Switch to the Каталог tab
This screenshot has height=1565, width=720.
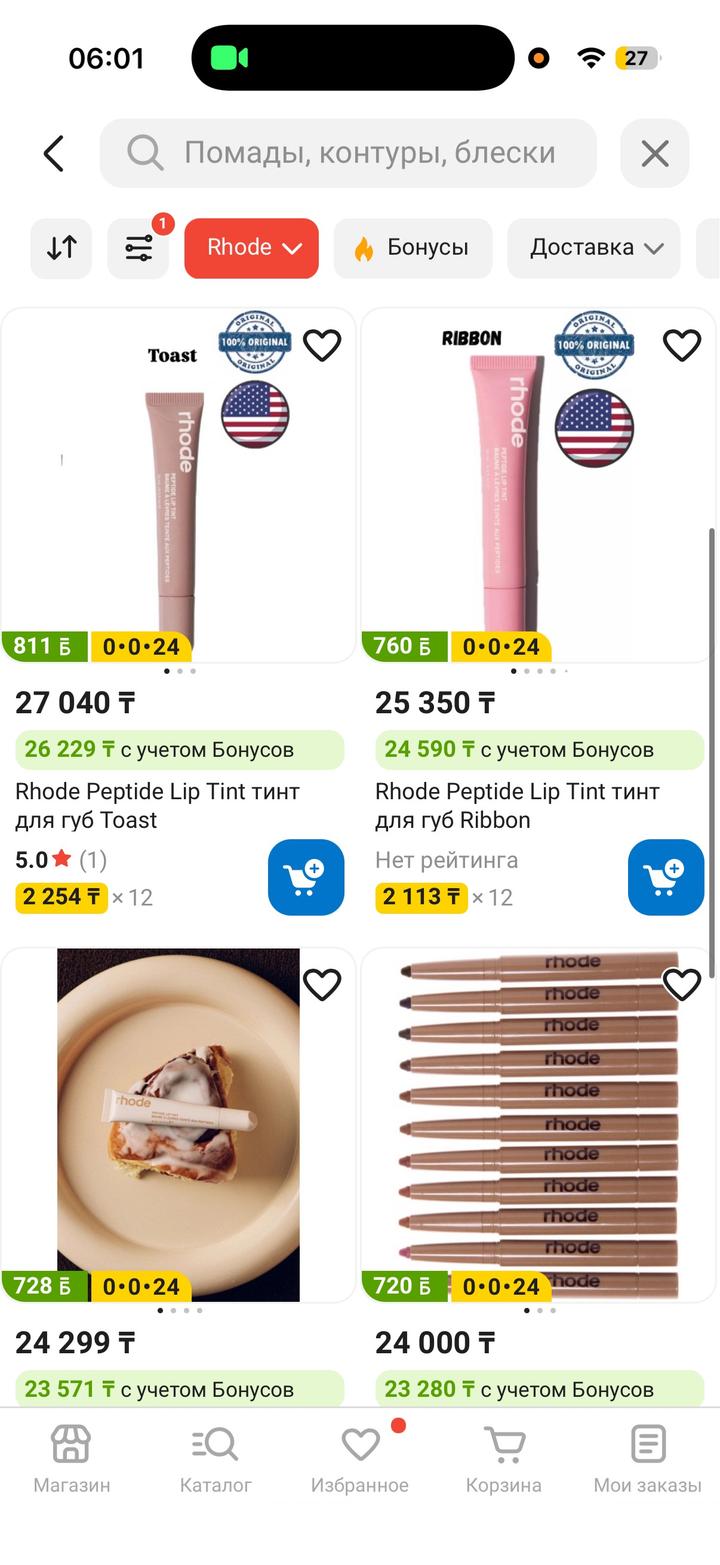(215, 1458)
